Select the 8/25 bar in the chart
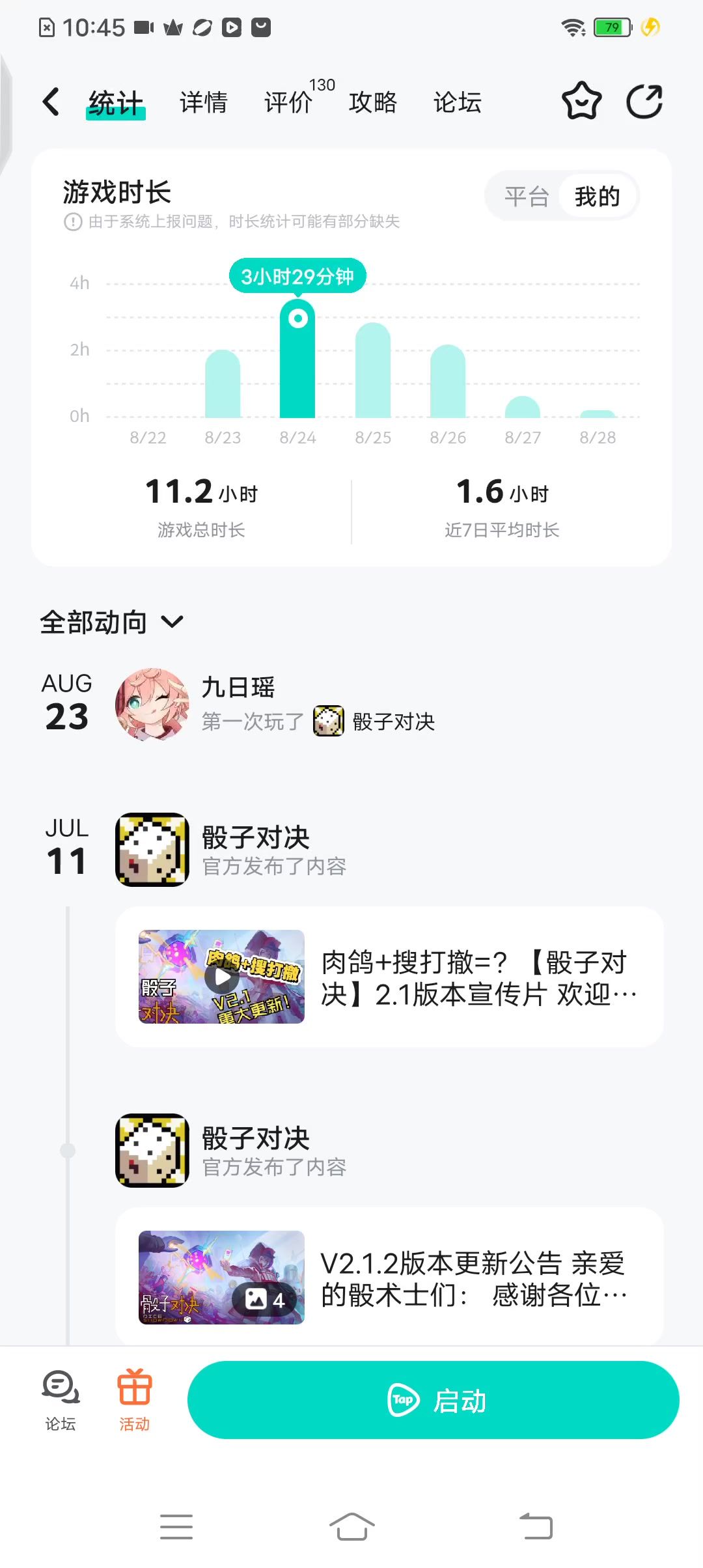This screenshot has width=703, height=1568. [x=373, y=371]
